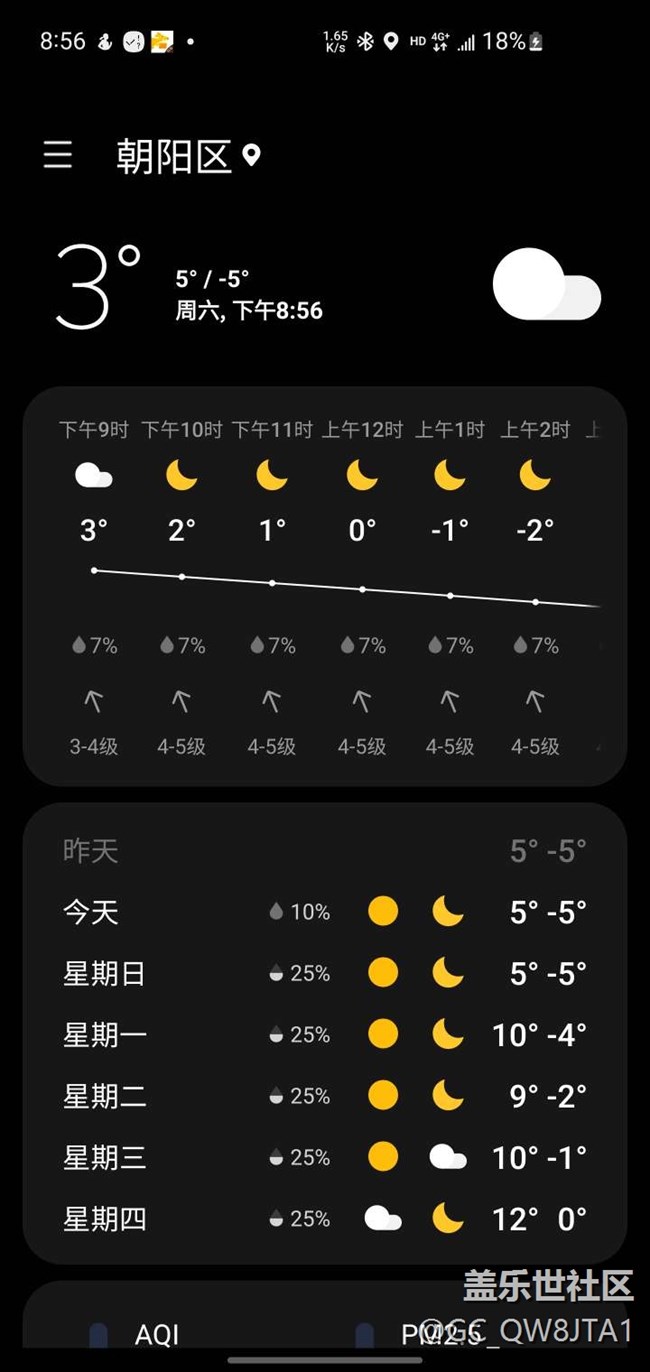Open the 星期三 forecast row
The image size is (650, 1372).
click(325, 1157)
